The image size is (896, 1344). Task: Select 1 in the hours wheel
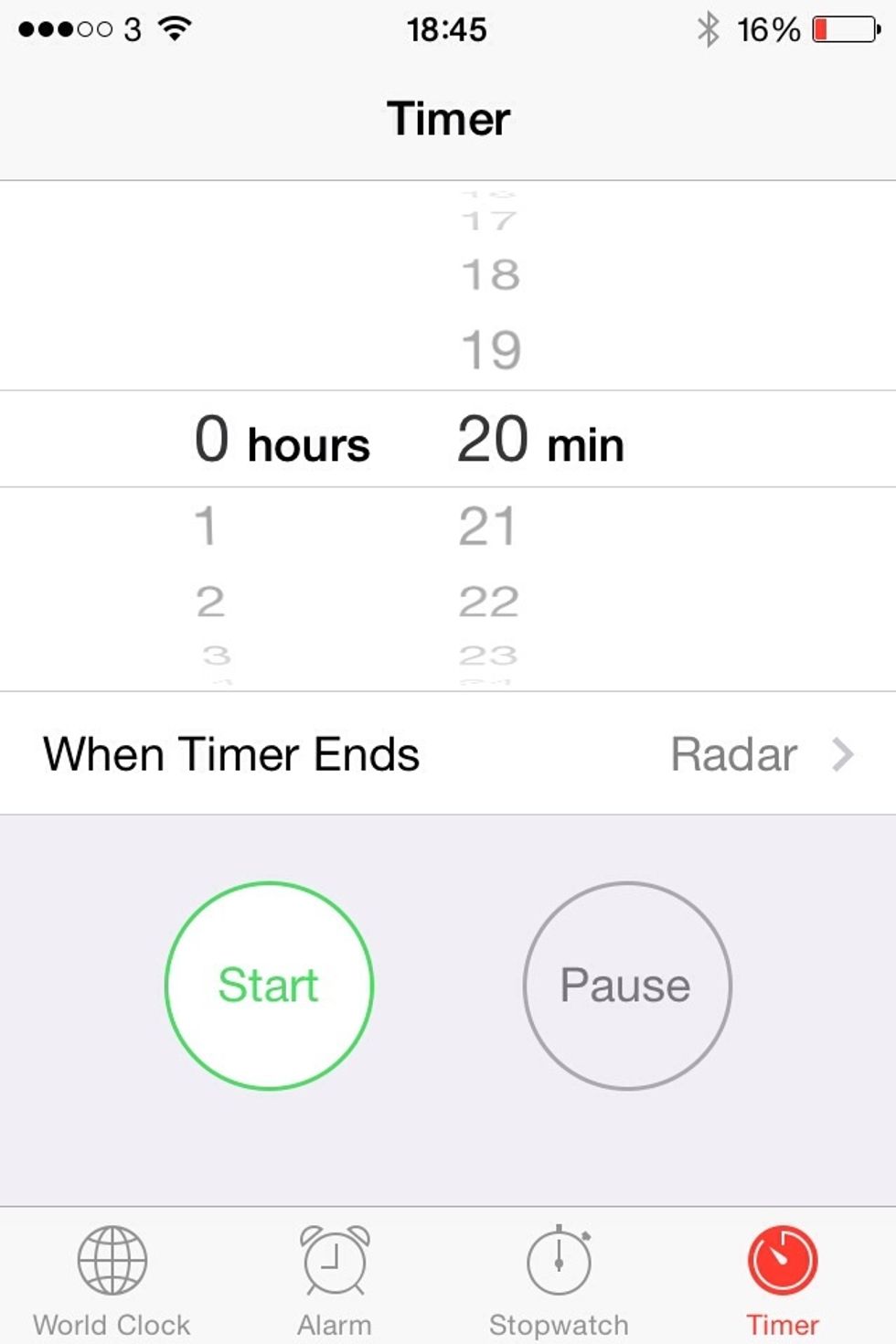point(207,528)
